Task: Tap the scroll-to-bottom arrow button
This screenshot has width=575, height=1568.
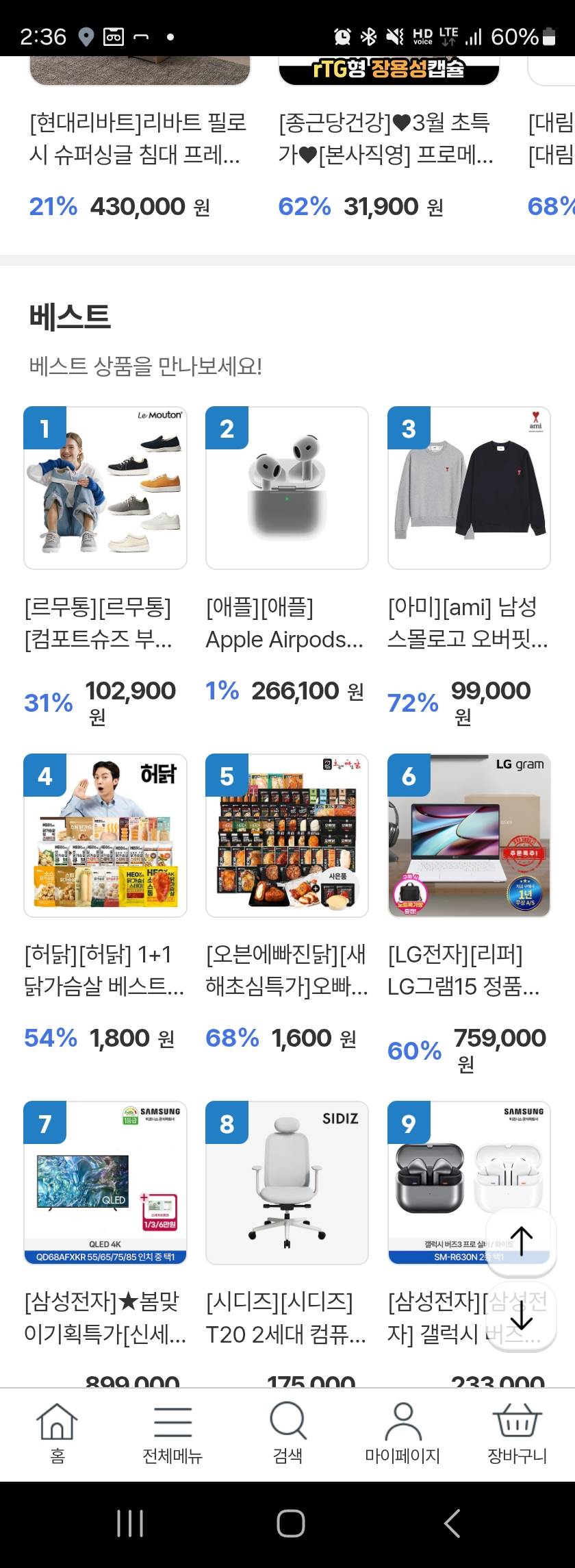Action: click(x=522, y=1317)
